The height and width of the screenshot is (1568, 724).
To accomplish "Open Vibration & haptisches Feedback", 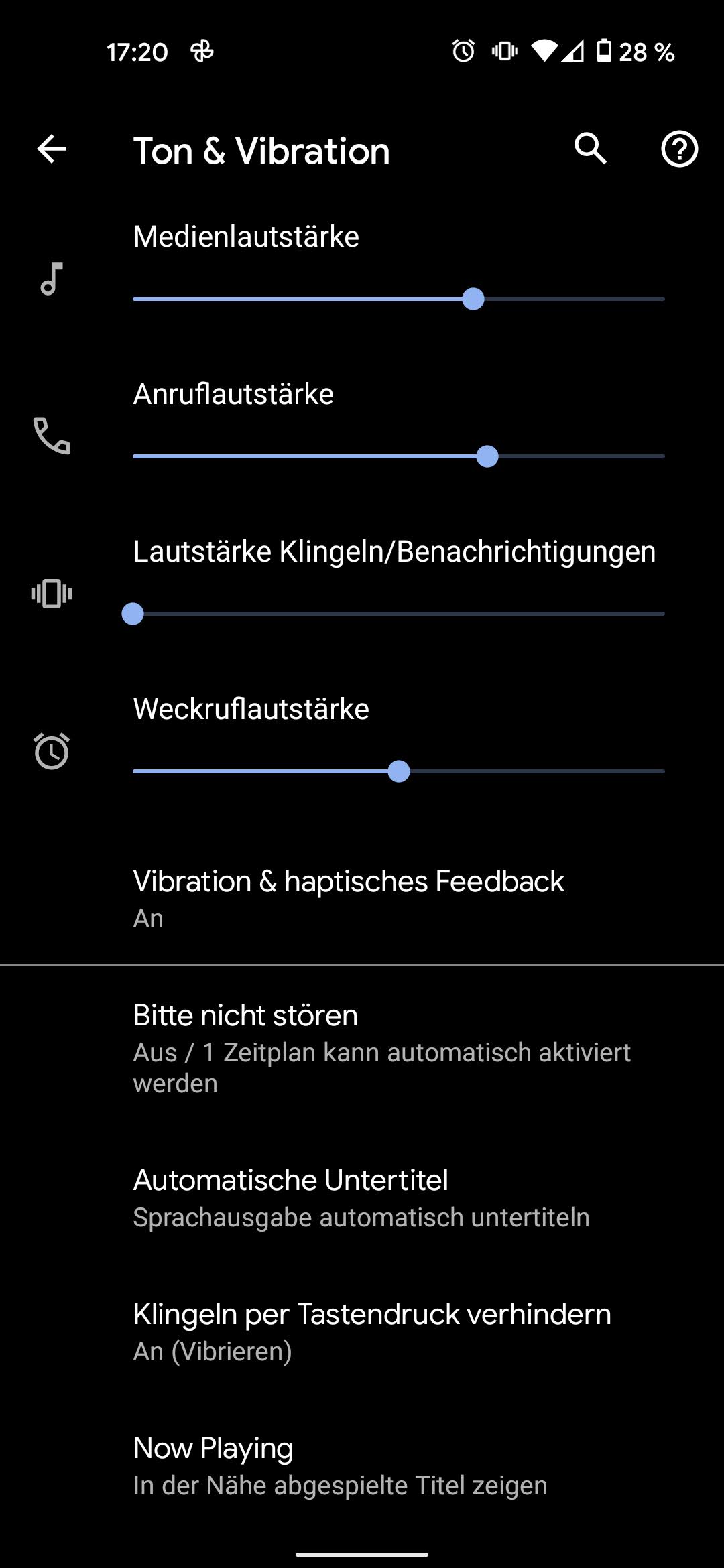I will 349,898.
